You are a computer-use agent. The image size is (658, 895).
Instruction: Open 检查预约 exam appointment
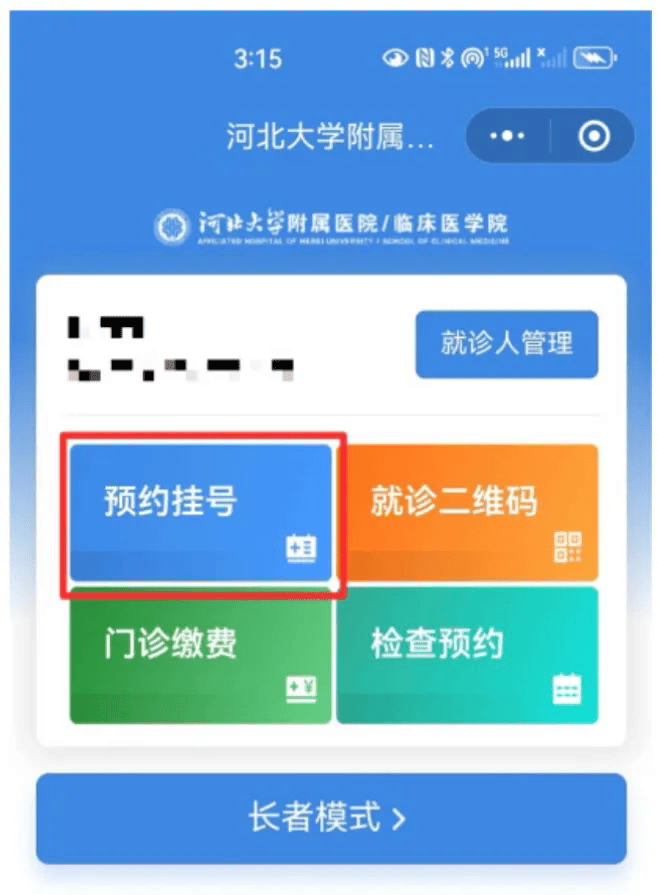pyautogui.click(x=467, y=656)
